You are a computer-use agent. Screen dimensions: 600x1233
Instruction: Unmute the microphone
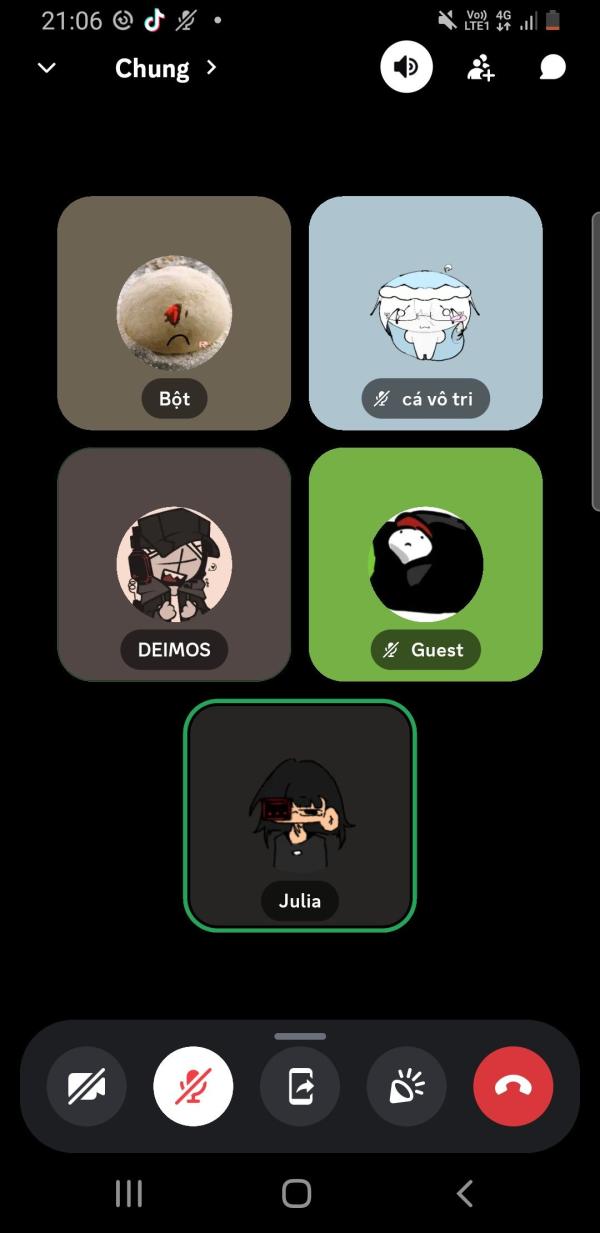click(193, 1086)
